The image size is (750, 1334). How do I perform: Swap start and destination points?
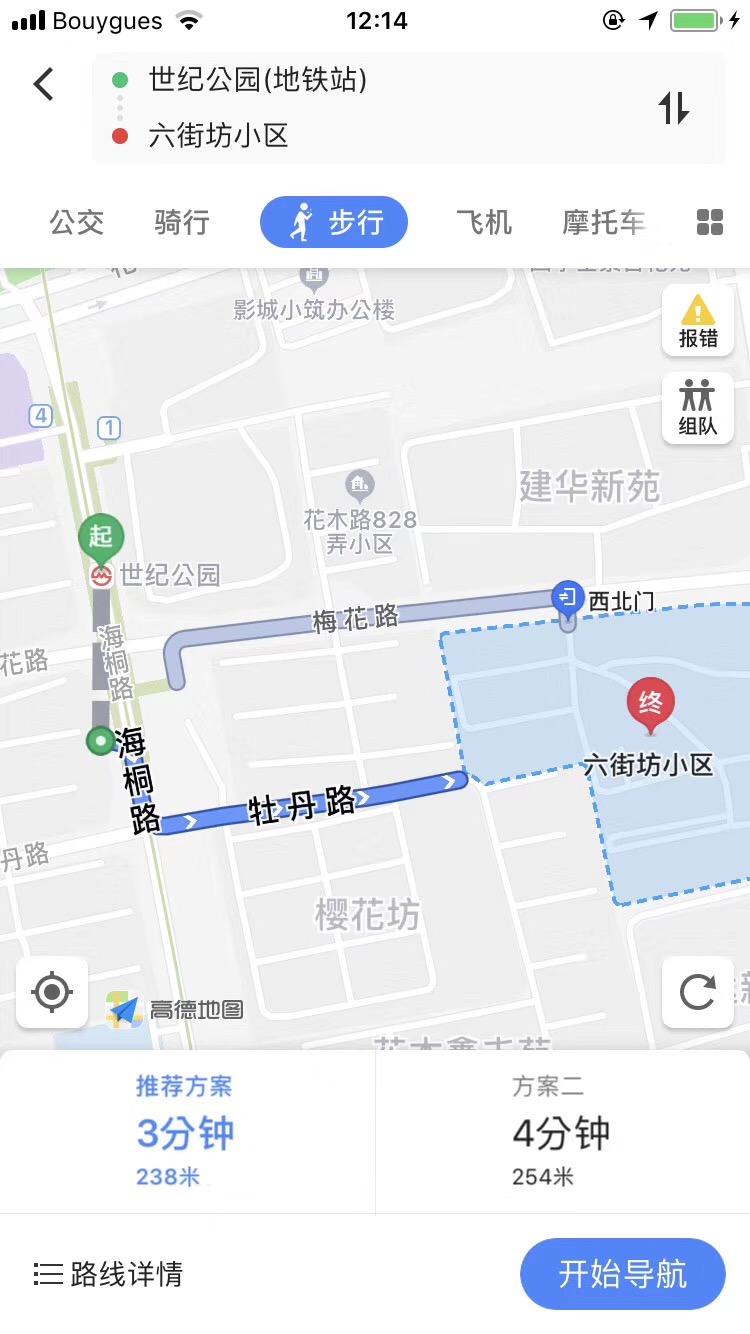pos(674,108)
